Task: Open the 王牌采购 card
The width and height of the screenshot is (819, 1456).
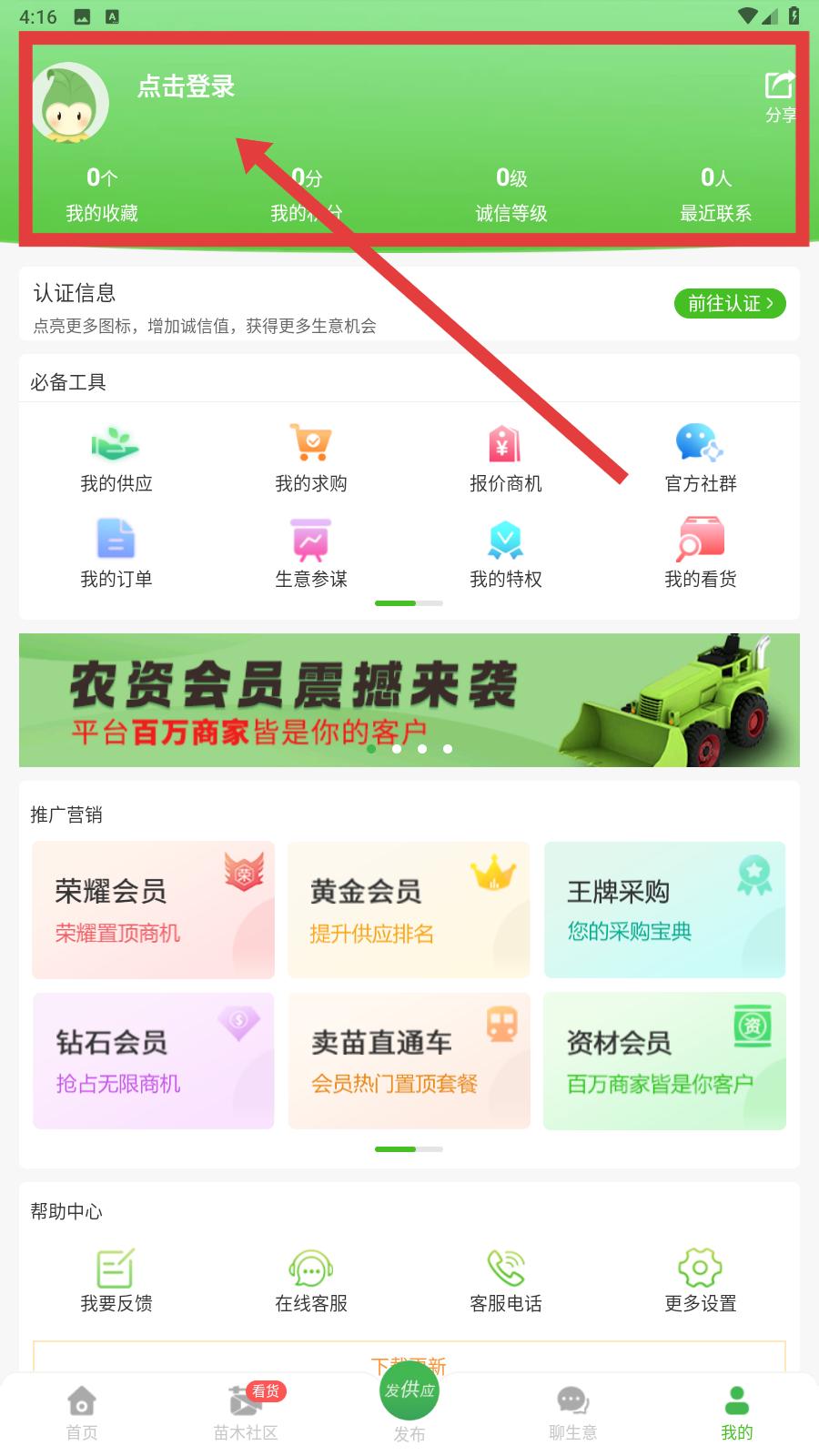Action: click(664, 909)
